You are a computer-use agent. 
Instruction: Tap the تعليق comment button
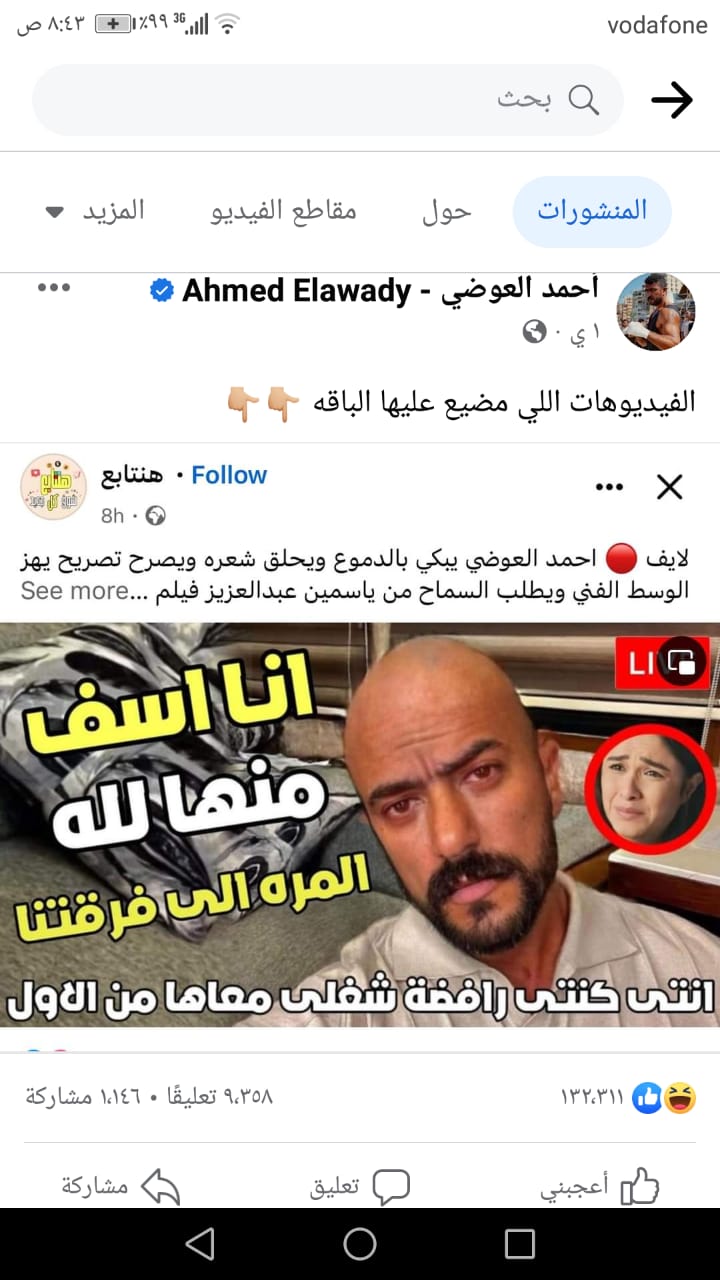point(360,1187)
